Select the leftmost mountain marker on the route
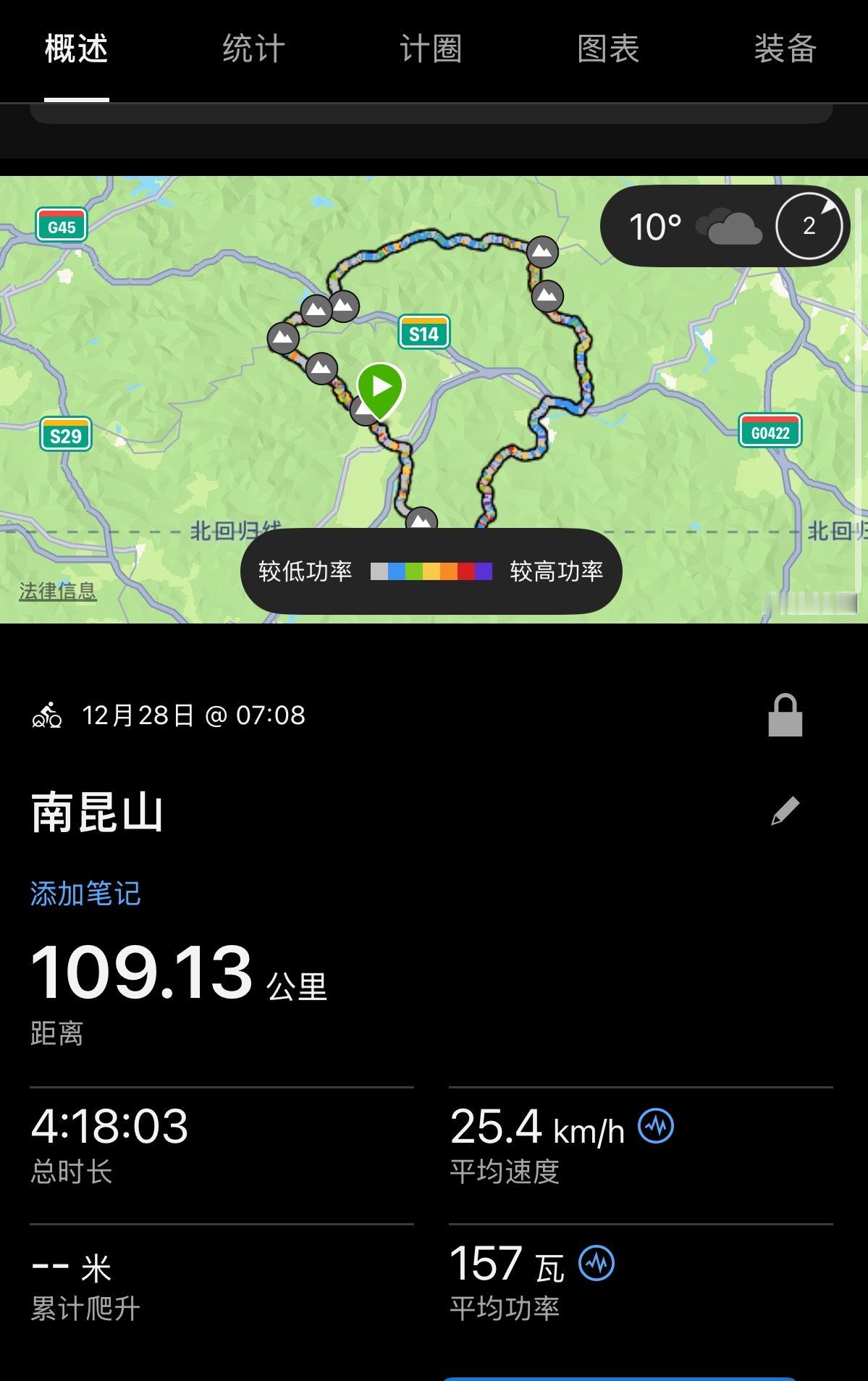The image size is (868, 1381). 284,335
